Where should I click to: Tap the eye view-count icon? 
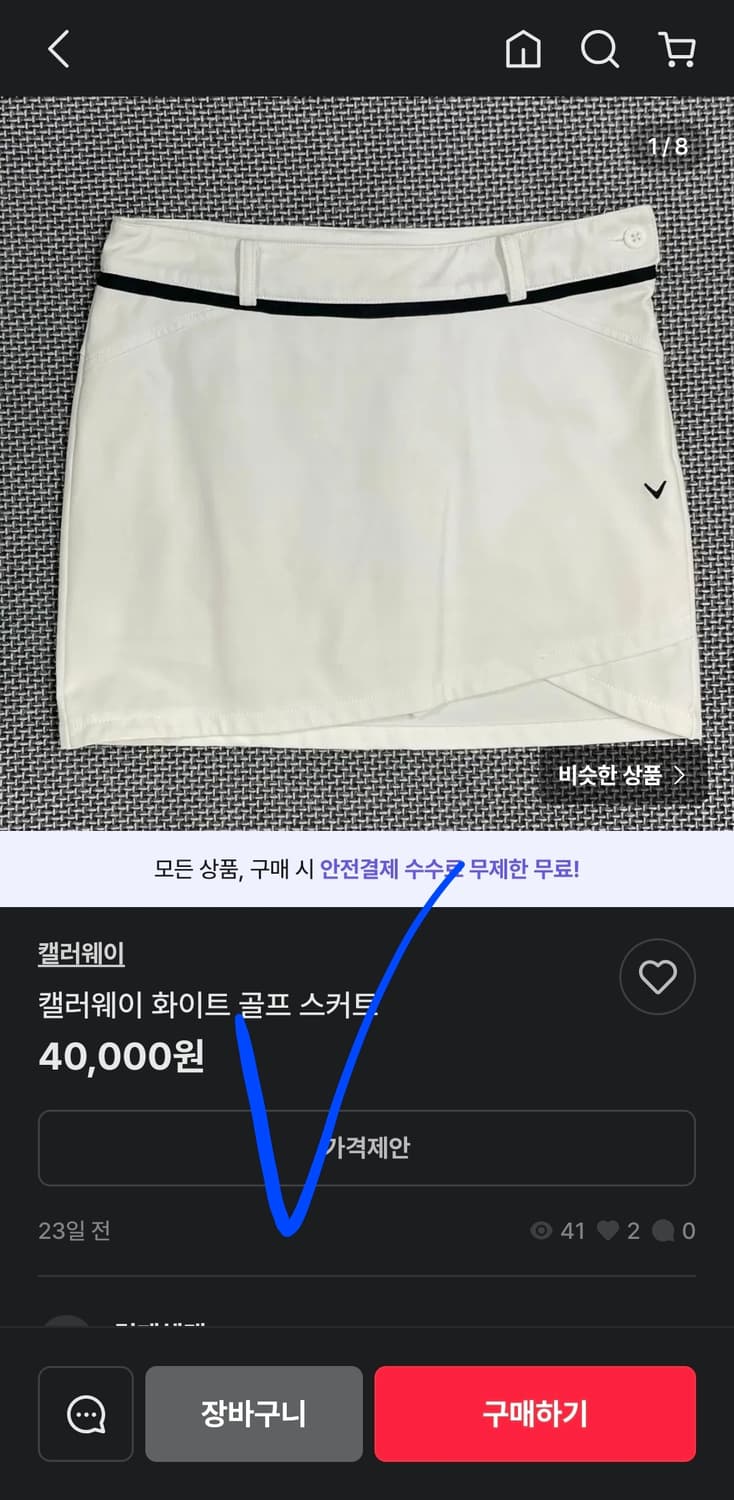(543, 1231)
